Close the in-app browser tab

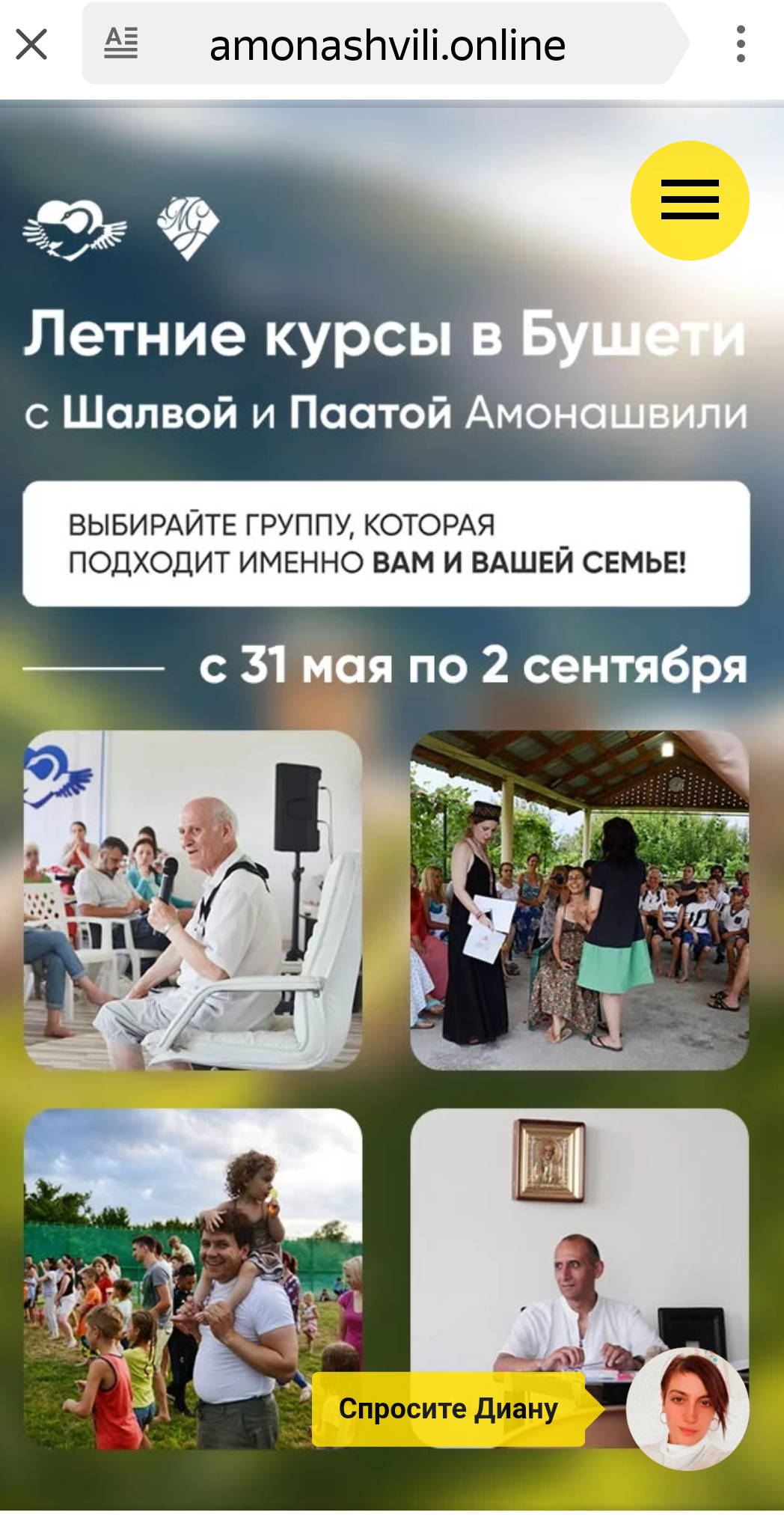[31, 44]
